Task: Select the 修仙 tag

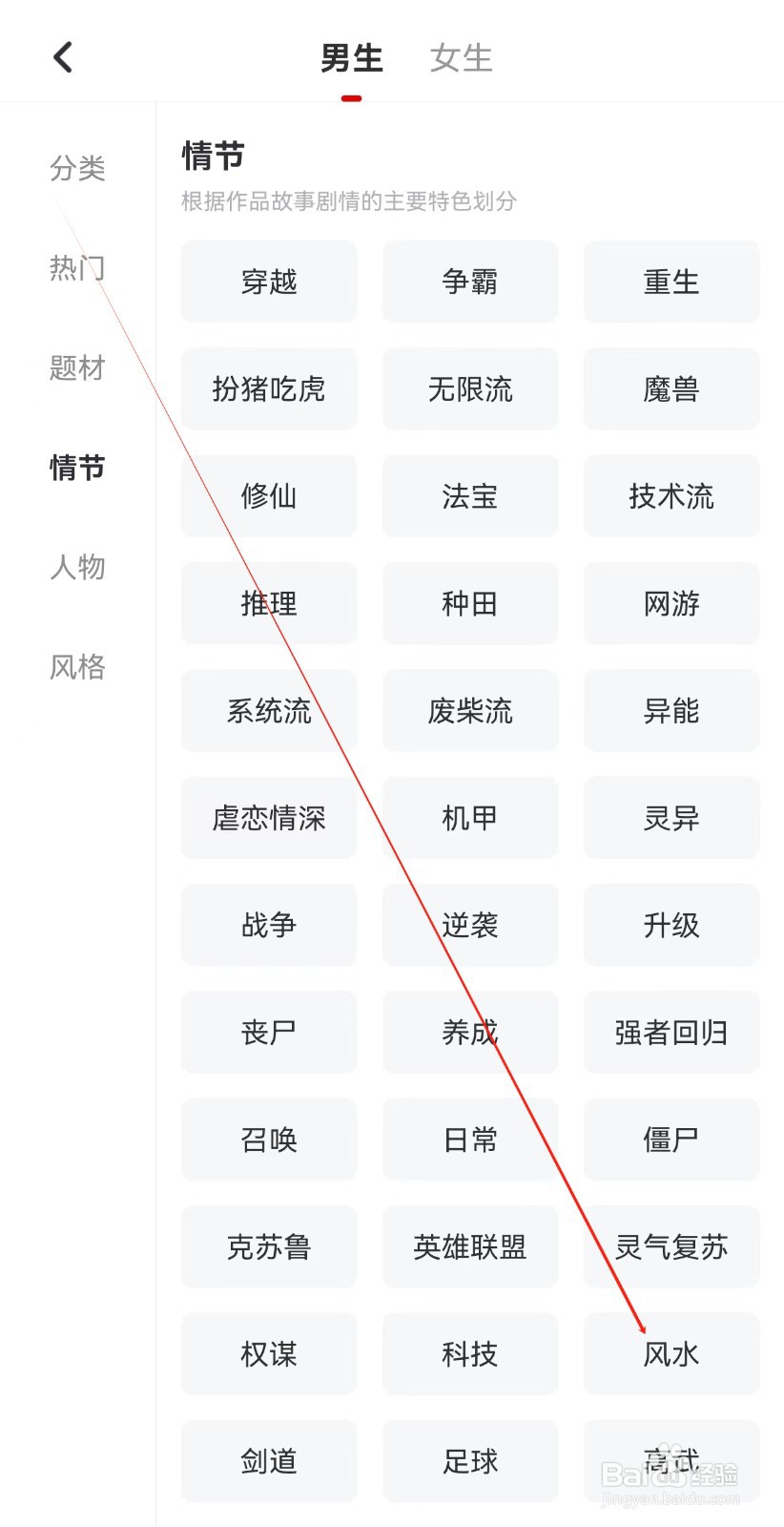Action: [268, 496]
